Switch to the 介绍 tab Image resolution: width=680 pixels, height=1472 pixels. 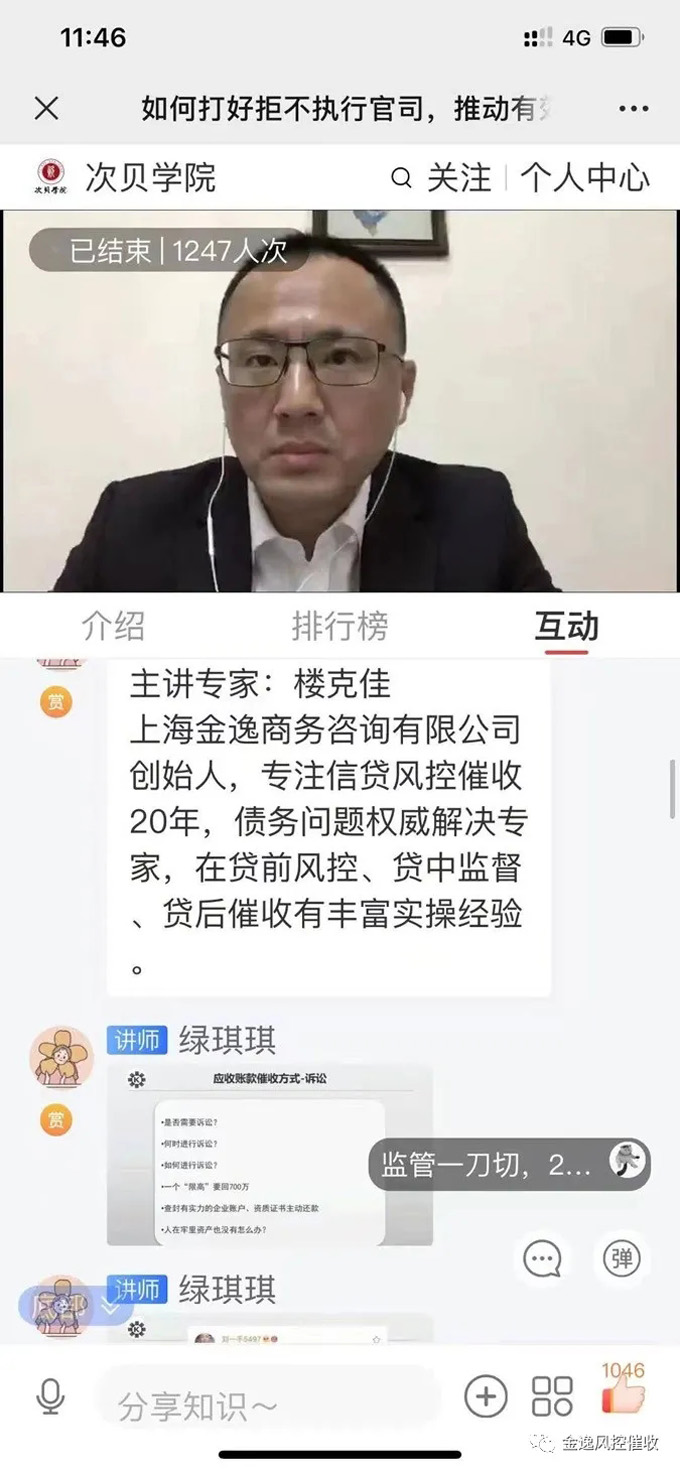tap(113, 626)
